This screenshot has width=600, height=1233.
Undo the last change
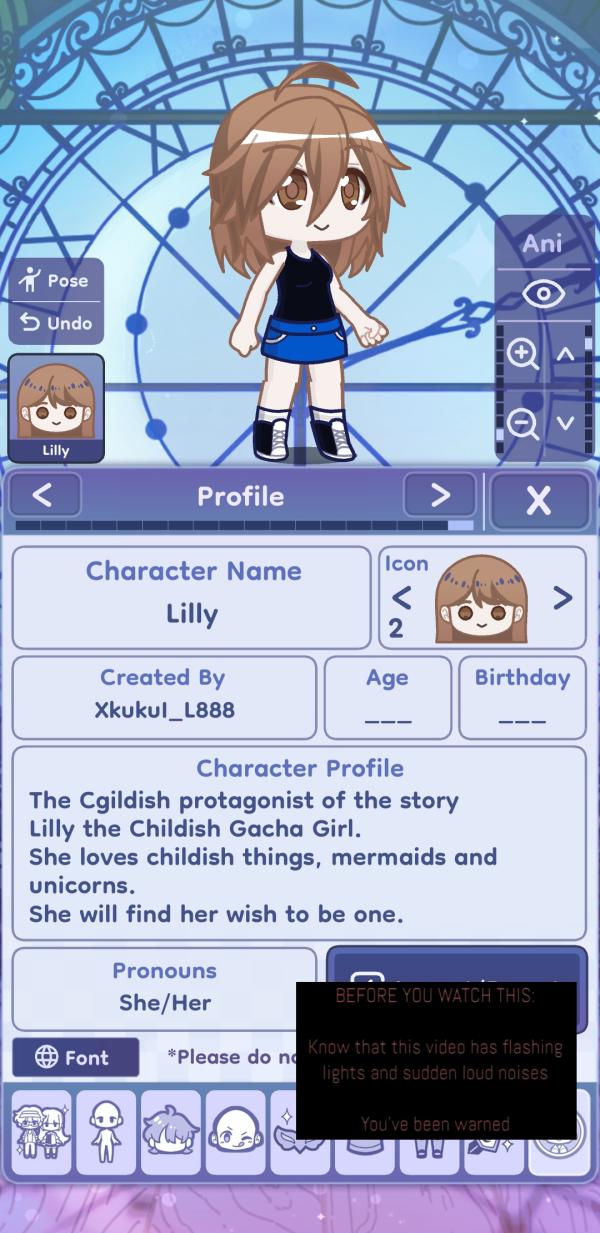tap(56, 323)
